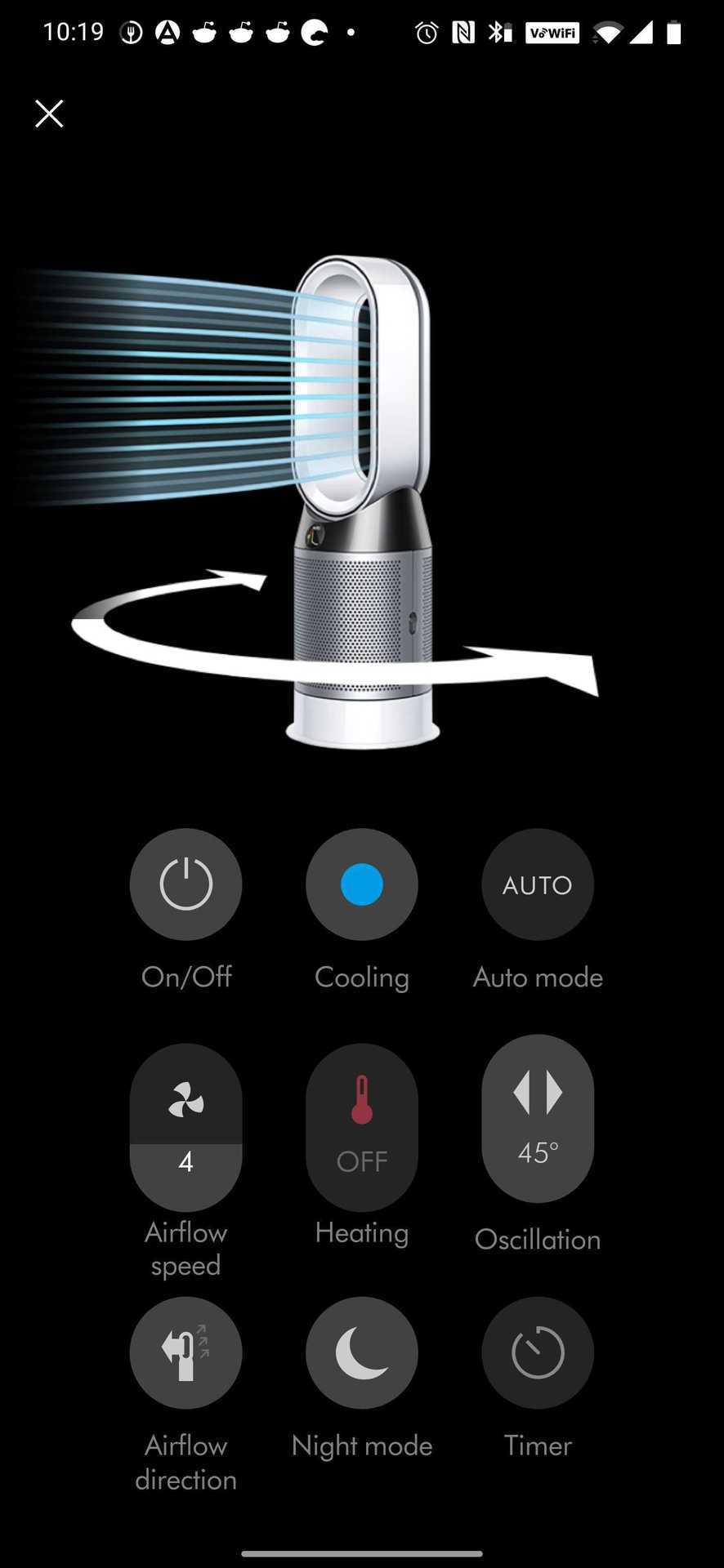Switch Airflow direction
Image resolution: width=724 pixels, height=1568 pixels.
point(185,1352)
